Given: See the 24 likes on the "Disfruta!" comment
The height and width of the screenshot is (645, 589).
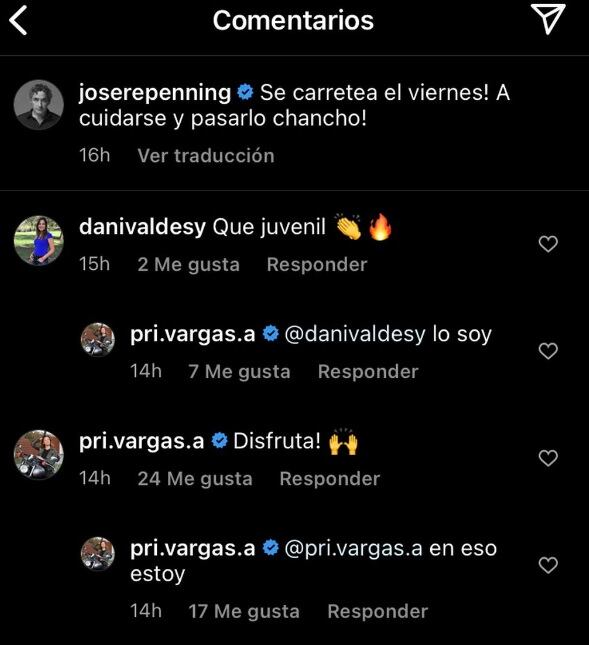Looking at the screenshot, I should pos(195,479).
